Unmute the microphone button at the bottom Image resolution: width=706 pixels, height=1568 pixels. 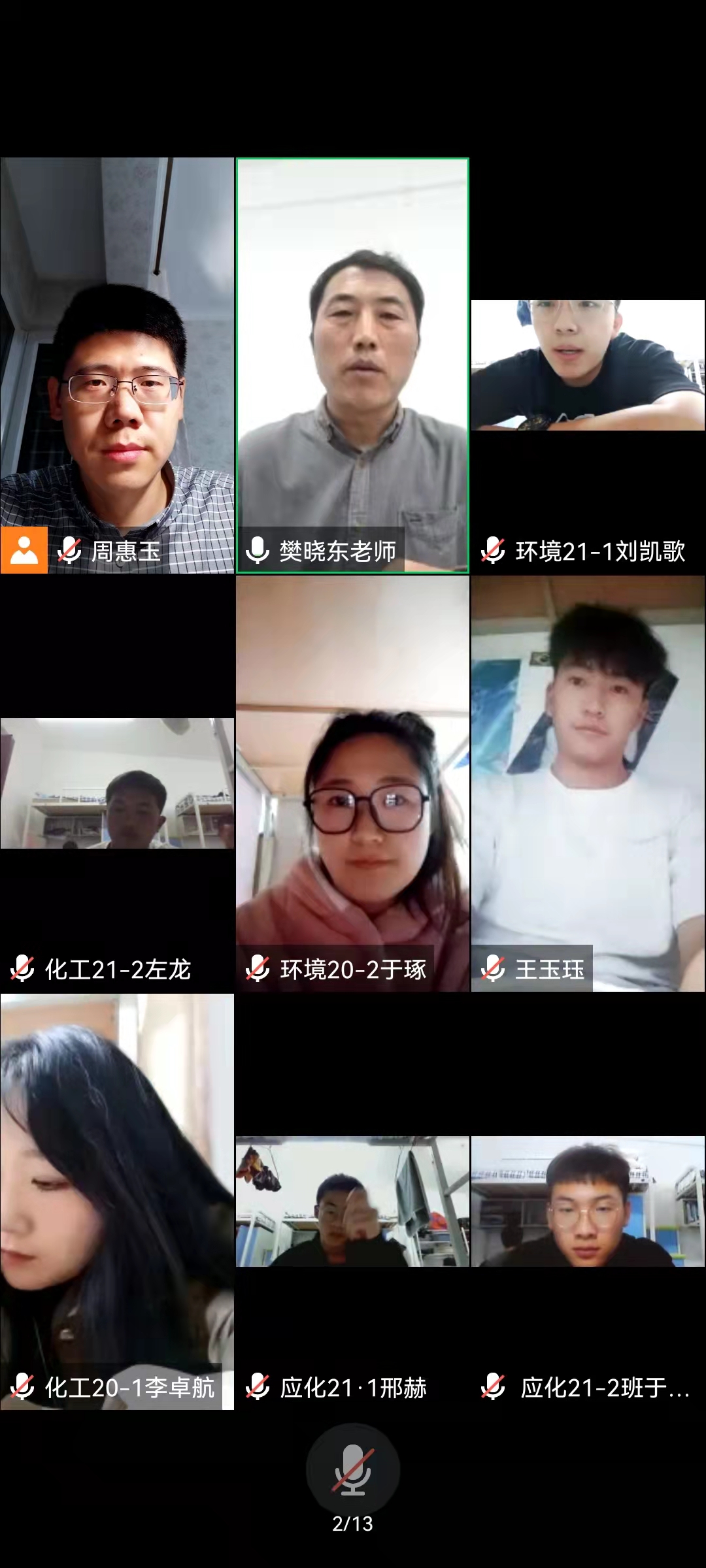pyautogui.click(x=352, y=1469)
